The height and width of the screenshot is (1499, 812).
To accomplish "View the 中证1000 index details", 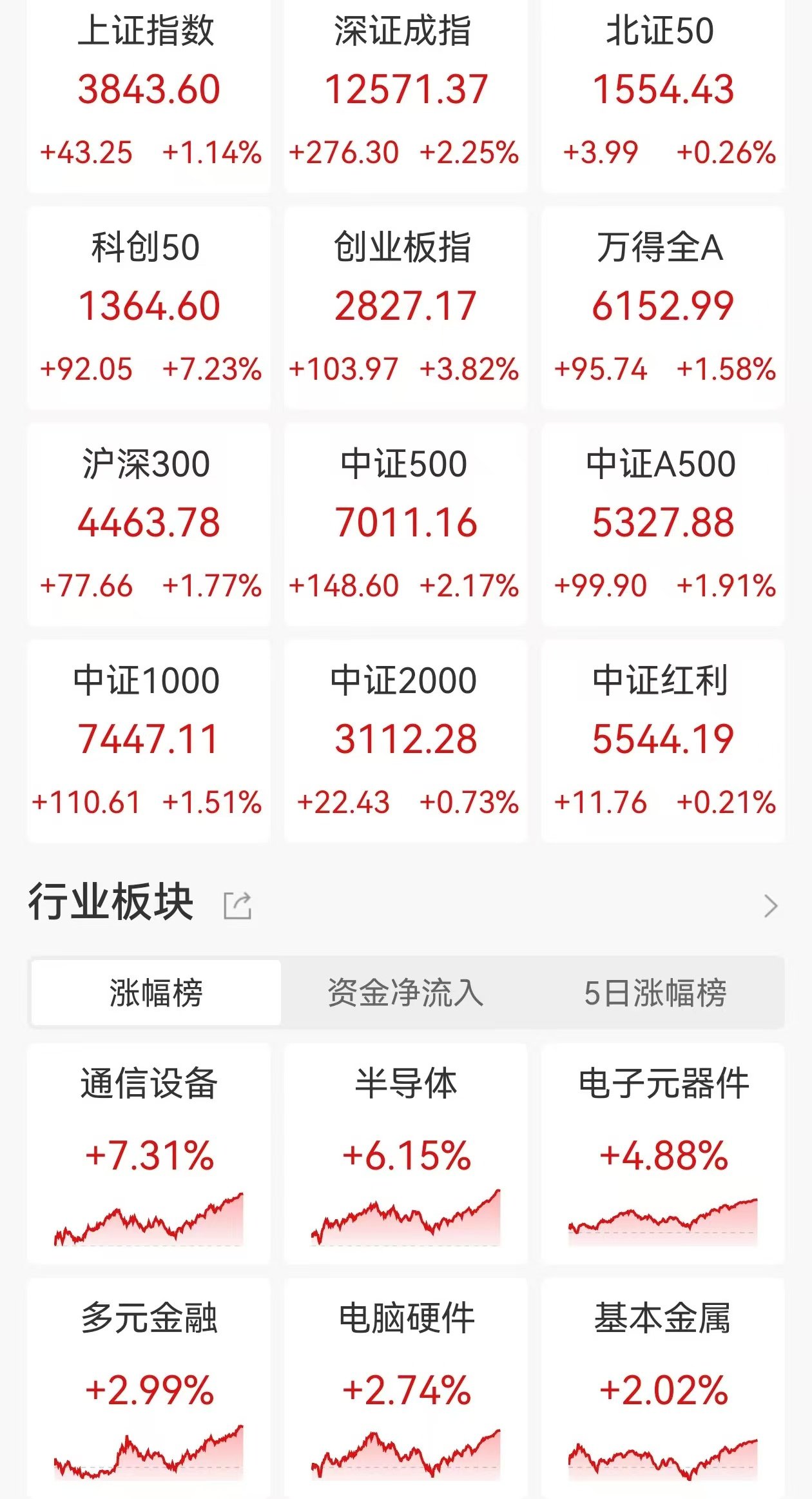I will click(149, 741).
